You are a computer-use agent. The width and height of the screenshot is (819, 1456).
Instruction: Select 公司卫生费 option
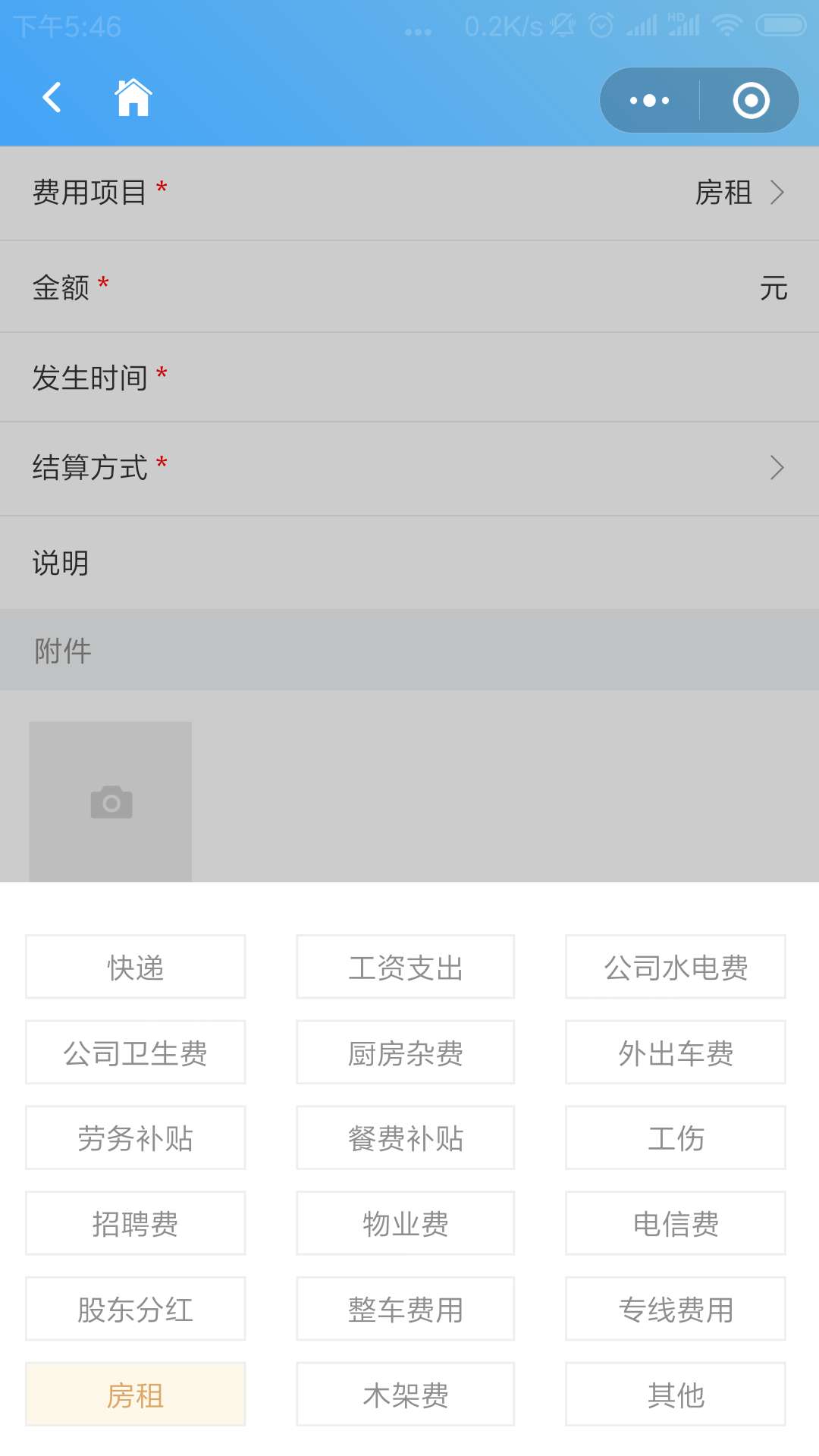tap(136, 1053)
